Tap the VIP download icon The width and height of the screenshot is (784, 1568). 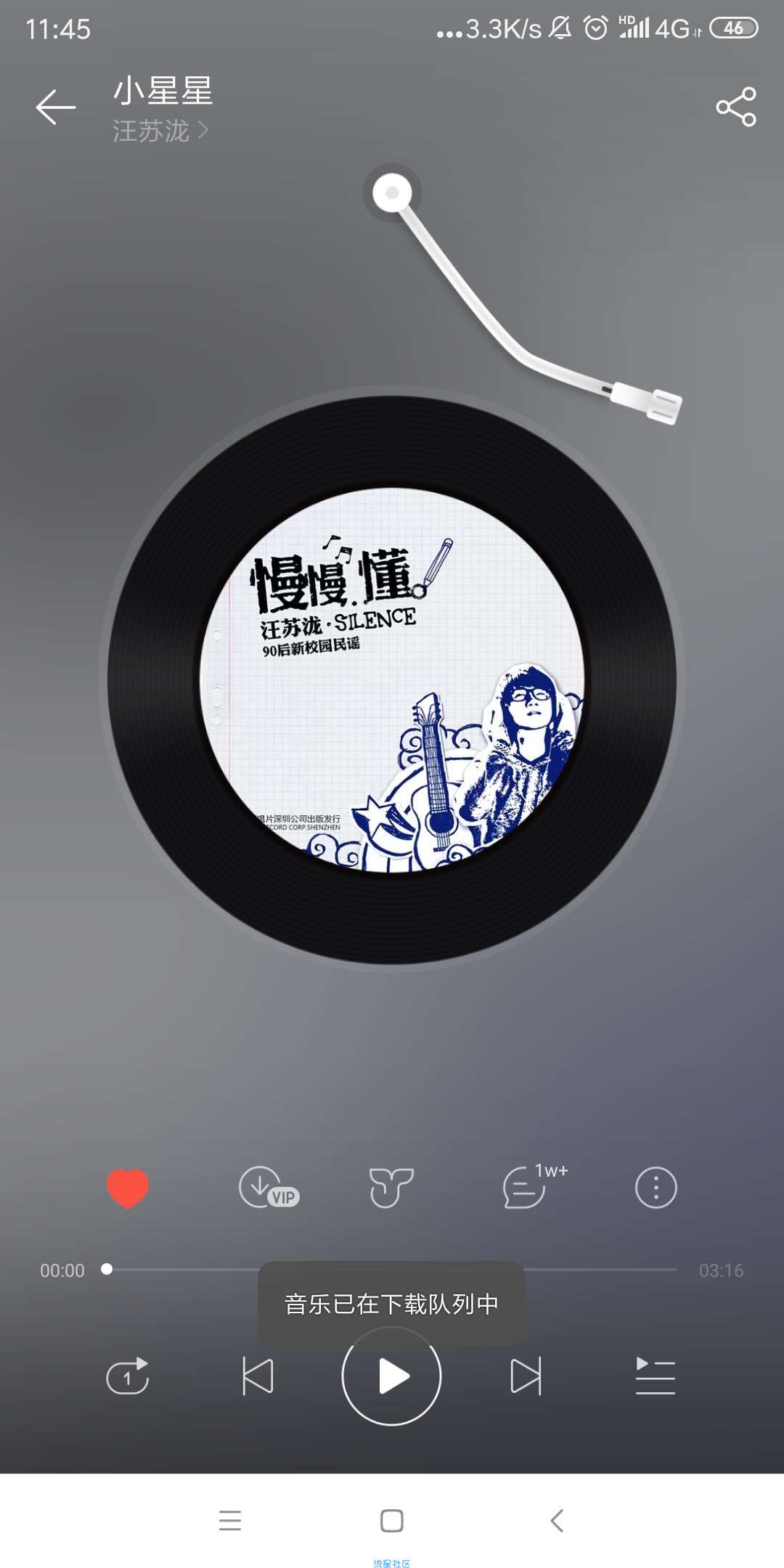pyautogui.click(x=269, y=1188)
